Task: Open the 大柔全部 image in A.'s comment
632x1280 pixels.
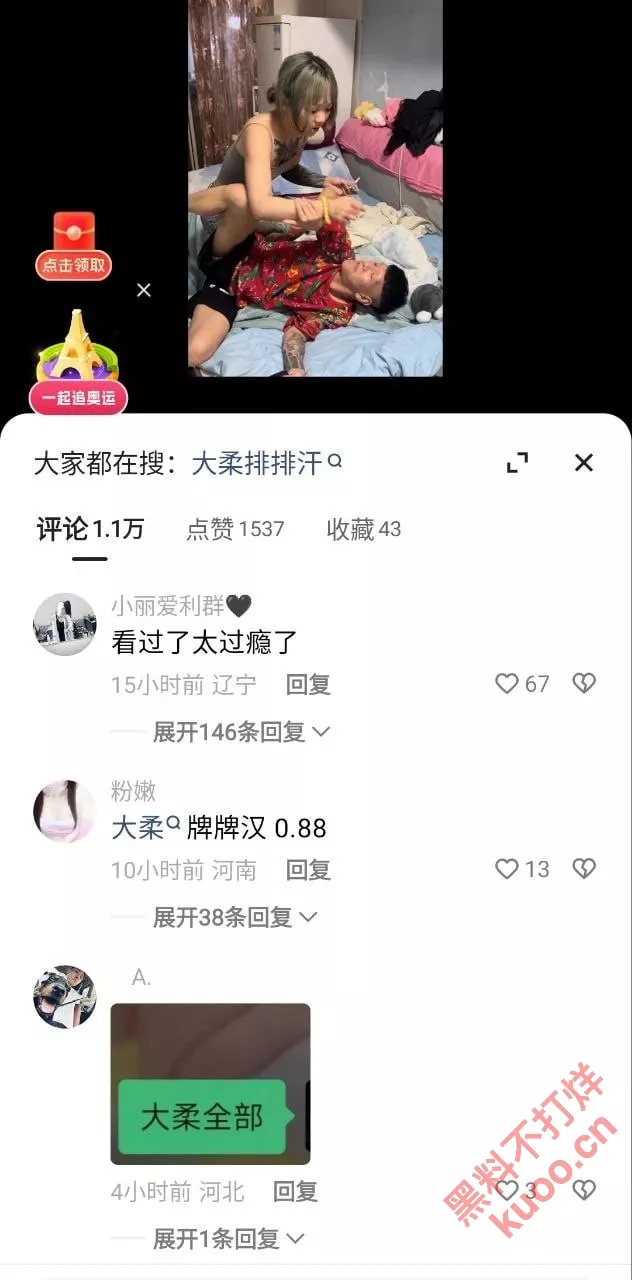Action: pos(210,1084)
